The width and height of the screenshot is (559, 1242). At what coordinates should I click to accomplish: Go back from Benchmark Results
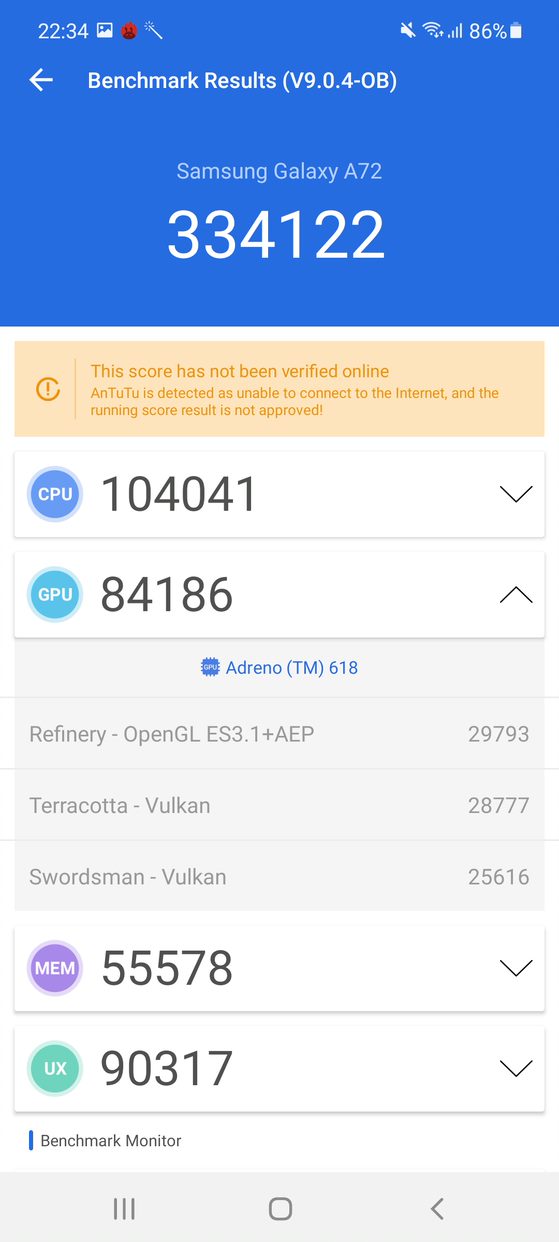(41, 80)
